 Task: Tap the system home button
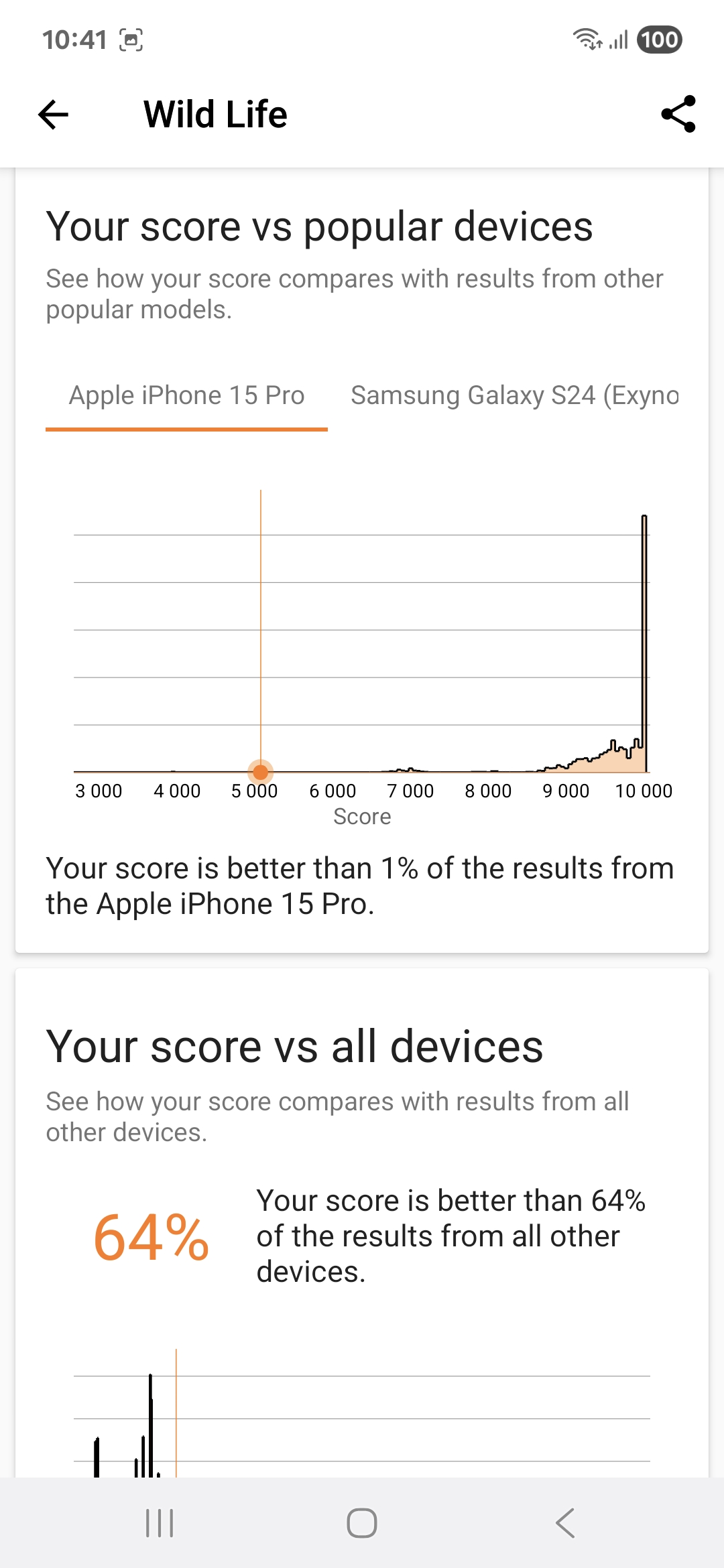[x=362, y=1523]
